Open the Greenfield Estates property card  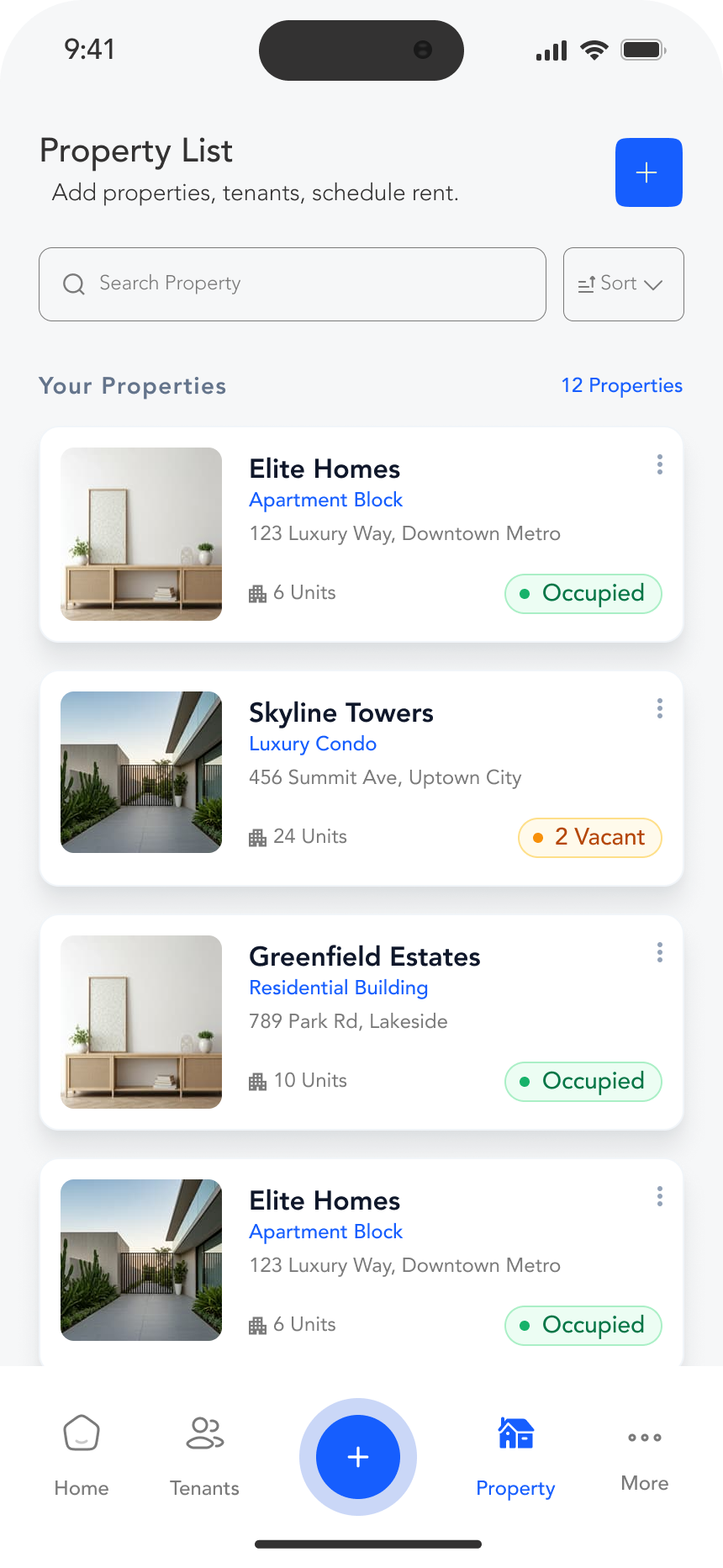[x=361, y=1022]
